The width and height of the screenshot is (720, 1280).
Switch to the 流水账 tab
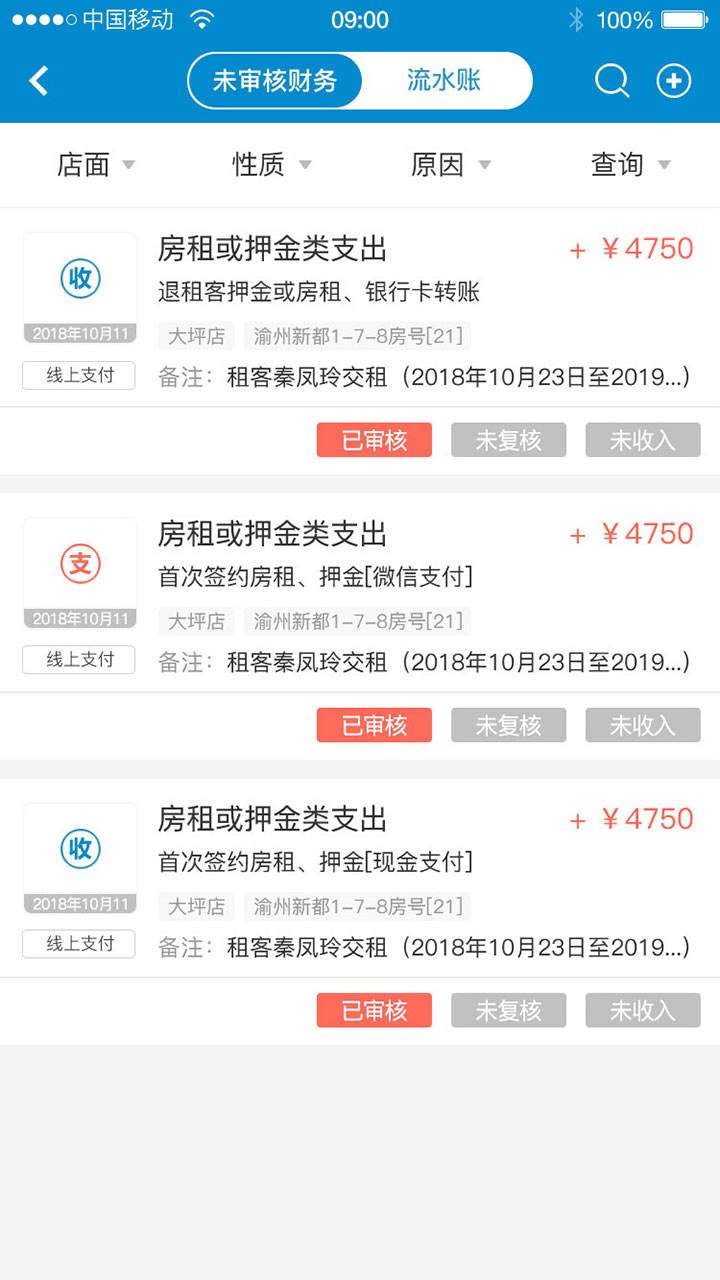tap(443, 81)
